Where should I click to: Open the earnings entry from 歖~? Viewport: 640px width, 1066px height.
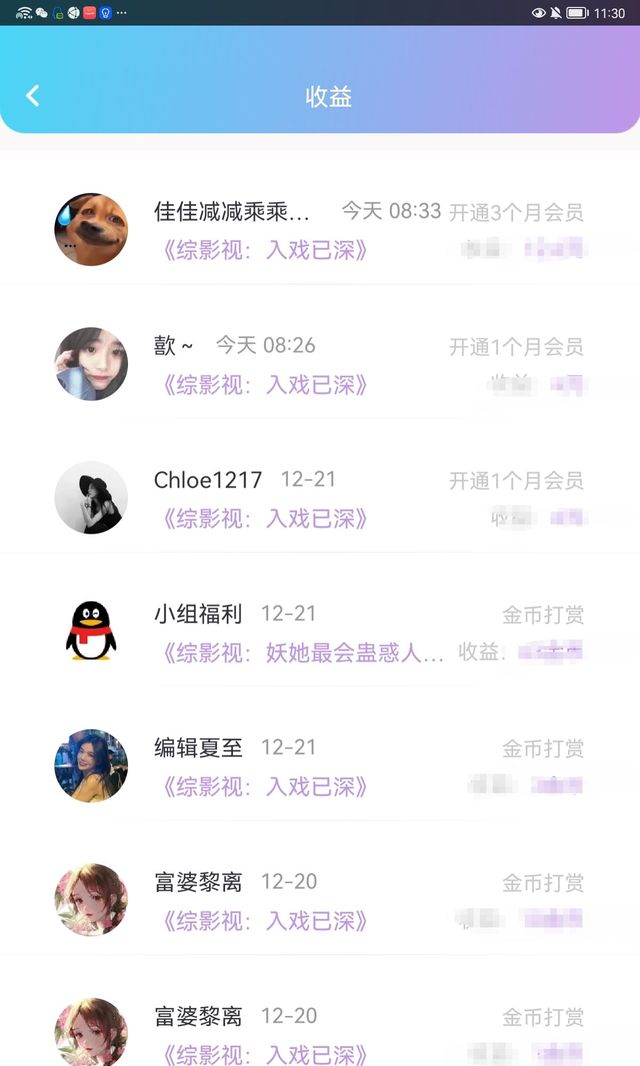pos(320,364)
